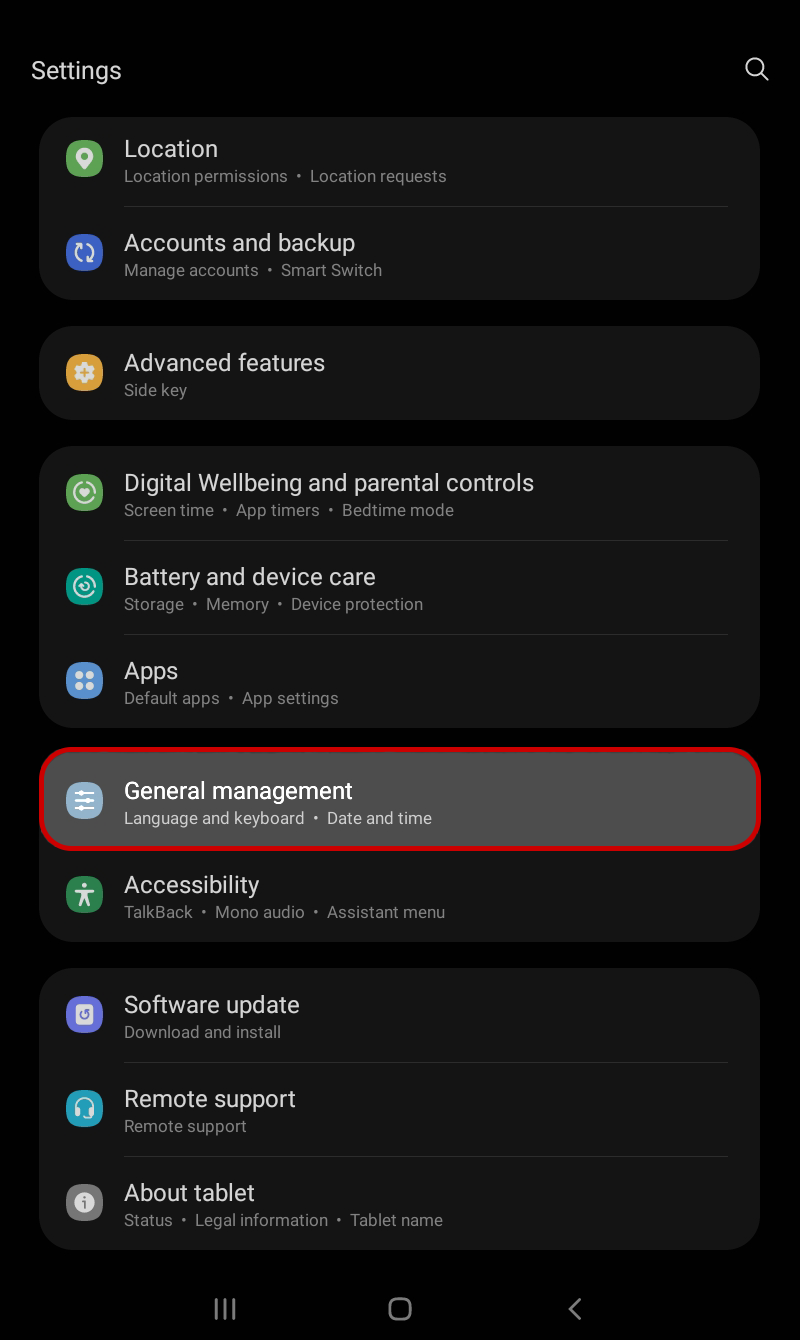The height and width of the screenshot is (1340, 800).
Task: View About tablet
Action: 400,1204
